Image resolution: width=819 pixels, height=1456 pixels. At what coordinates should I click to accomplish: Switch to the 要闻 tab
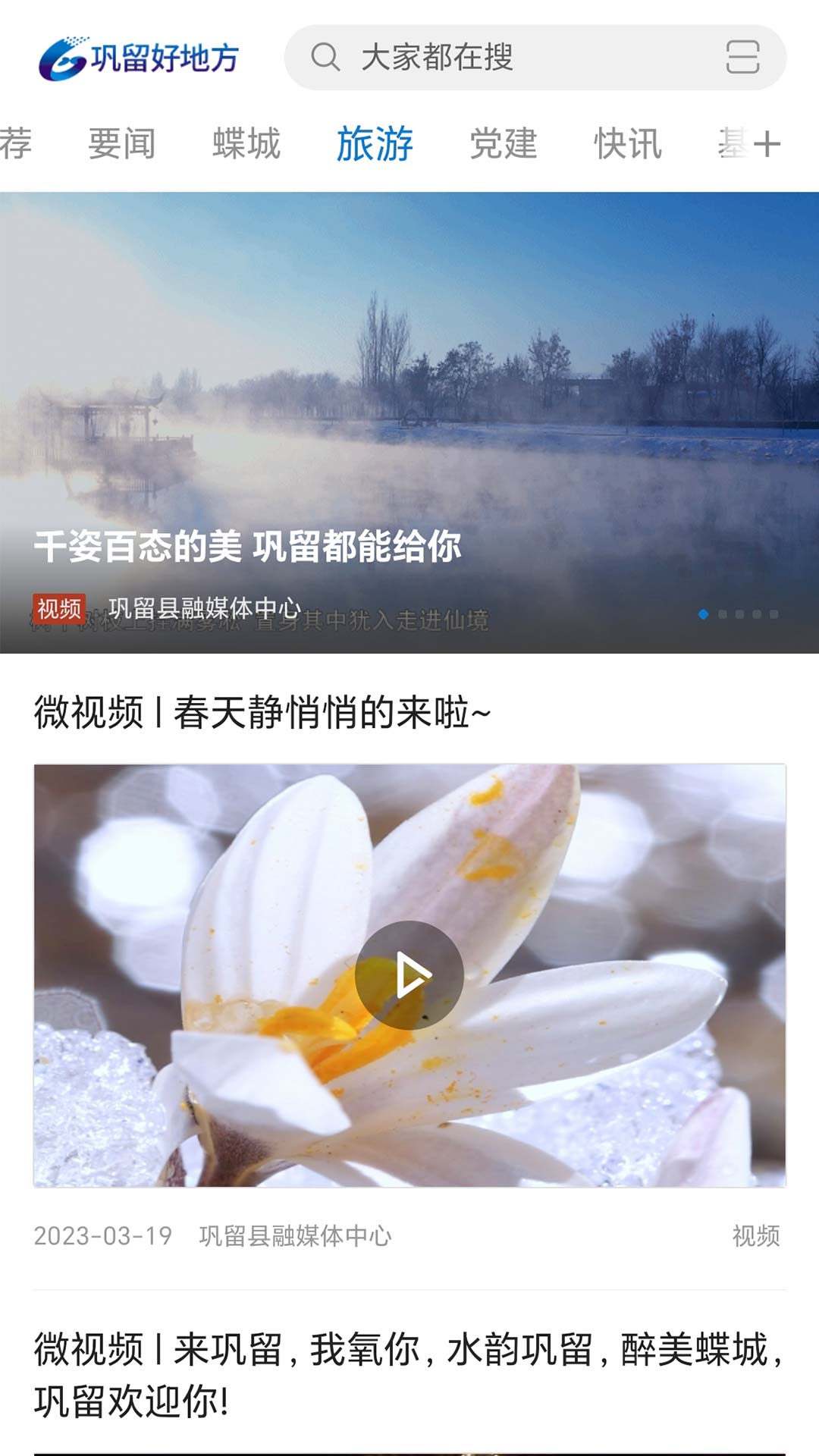pos(124,143)
